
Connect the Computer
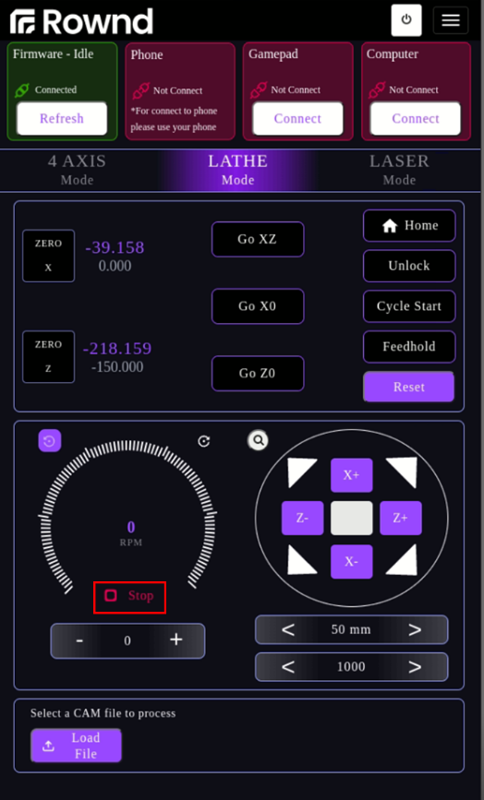[415, 118]
